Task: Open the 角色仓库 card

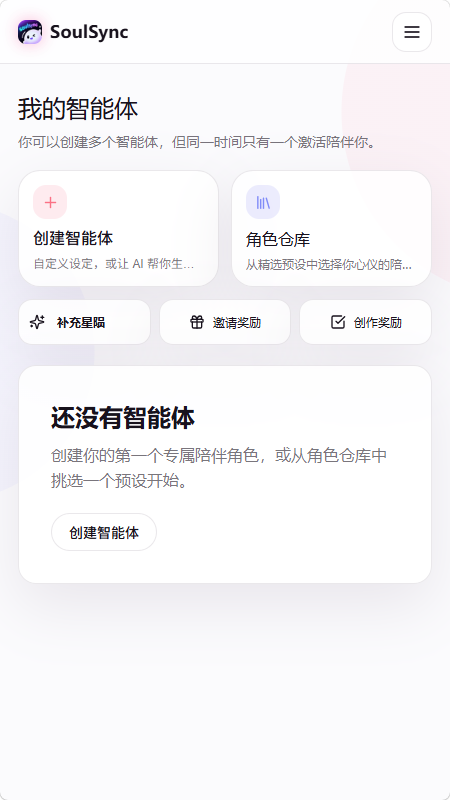Action: pyautogui.click(x=332, y=229)
